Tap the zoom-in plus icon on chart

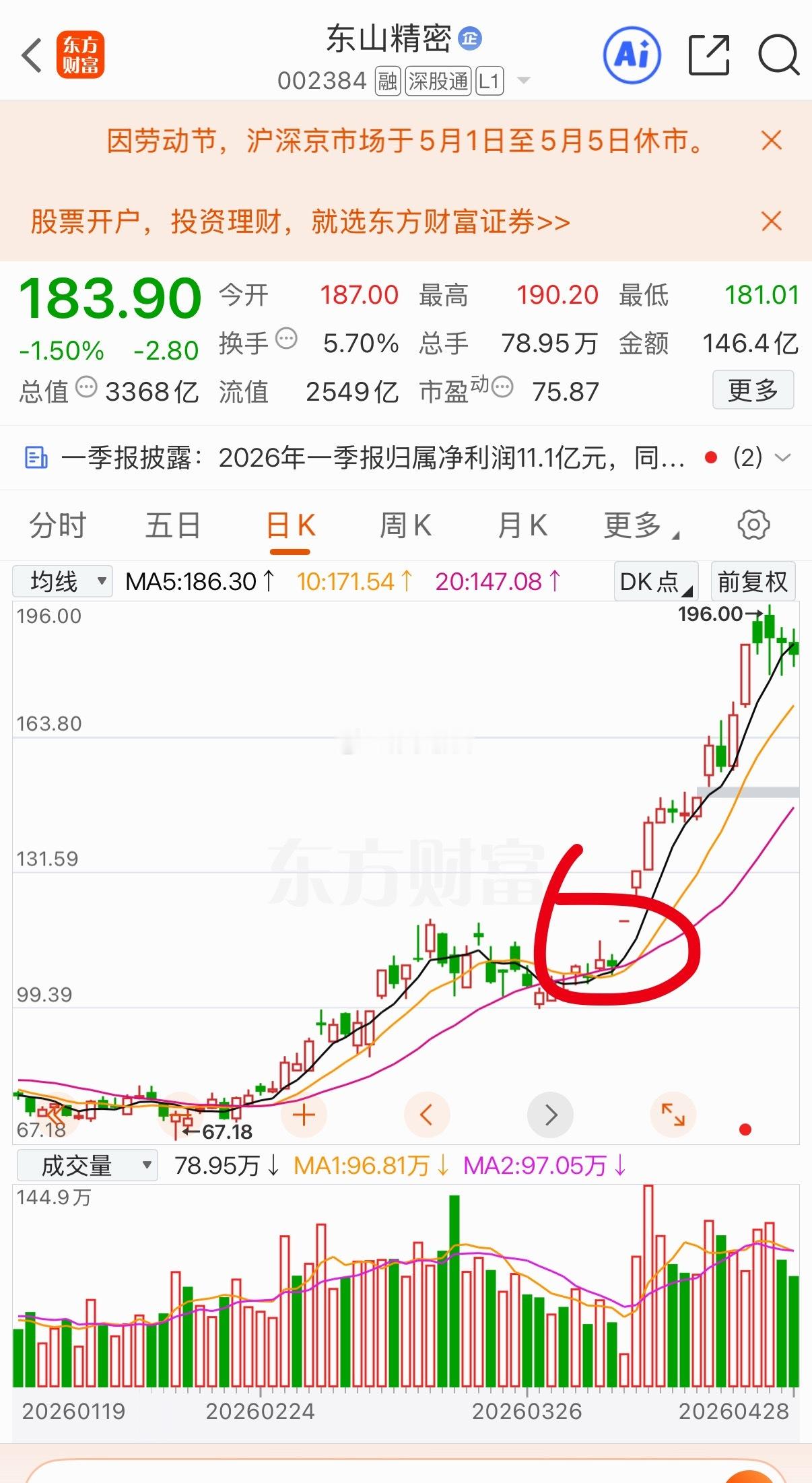coord(303,1114)
